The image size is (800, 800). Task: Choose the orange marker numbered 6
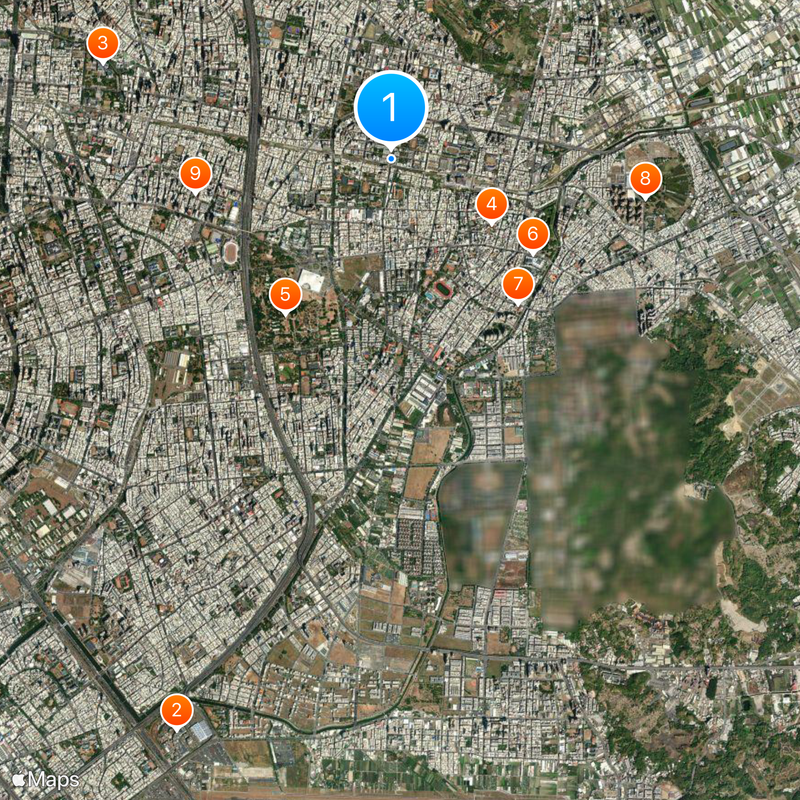click(x=532, y=234)
